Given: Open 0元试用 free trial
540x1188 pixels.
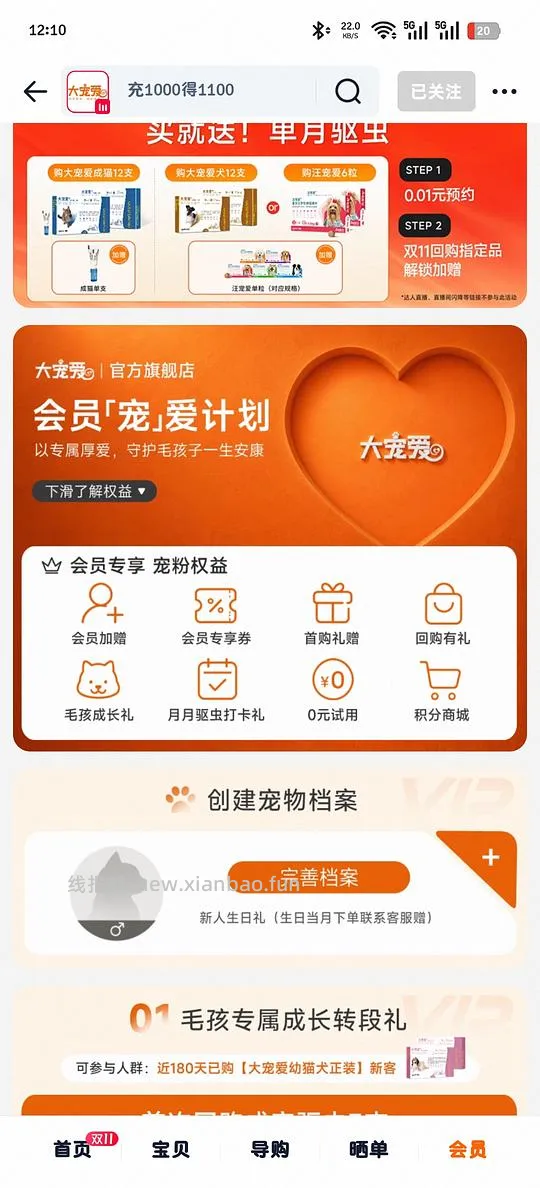Looking at the screenshot, I should [x=332, y=690].
